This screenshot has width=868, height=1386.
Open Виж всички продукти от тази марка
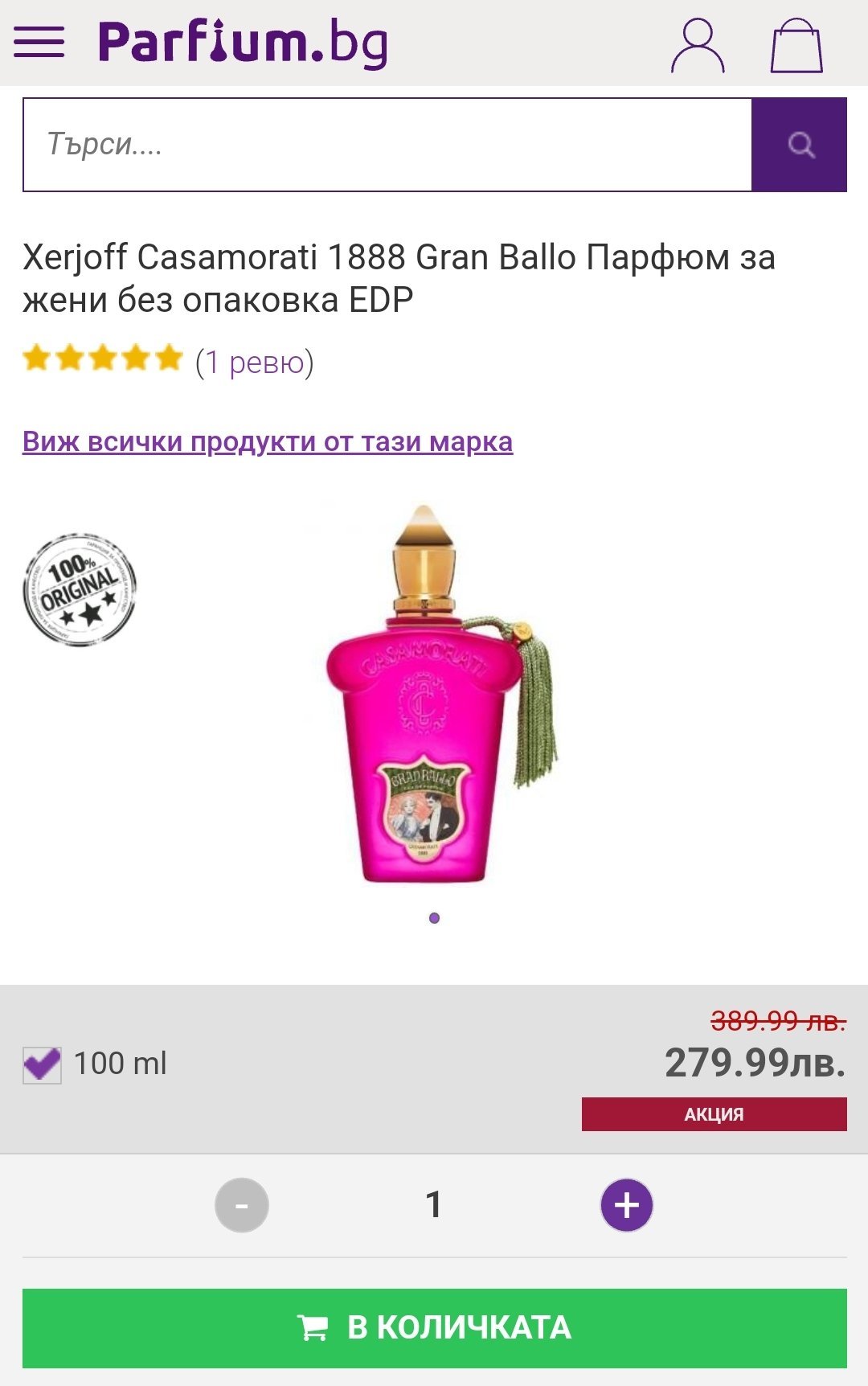267,441
